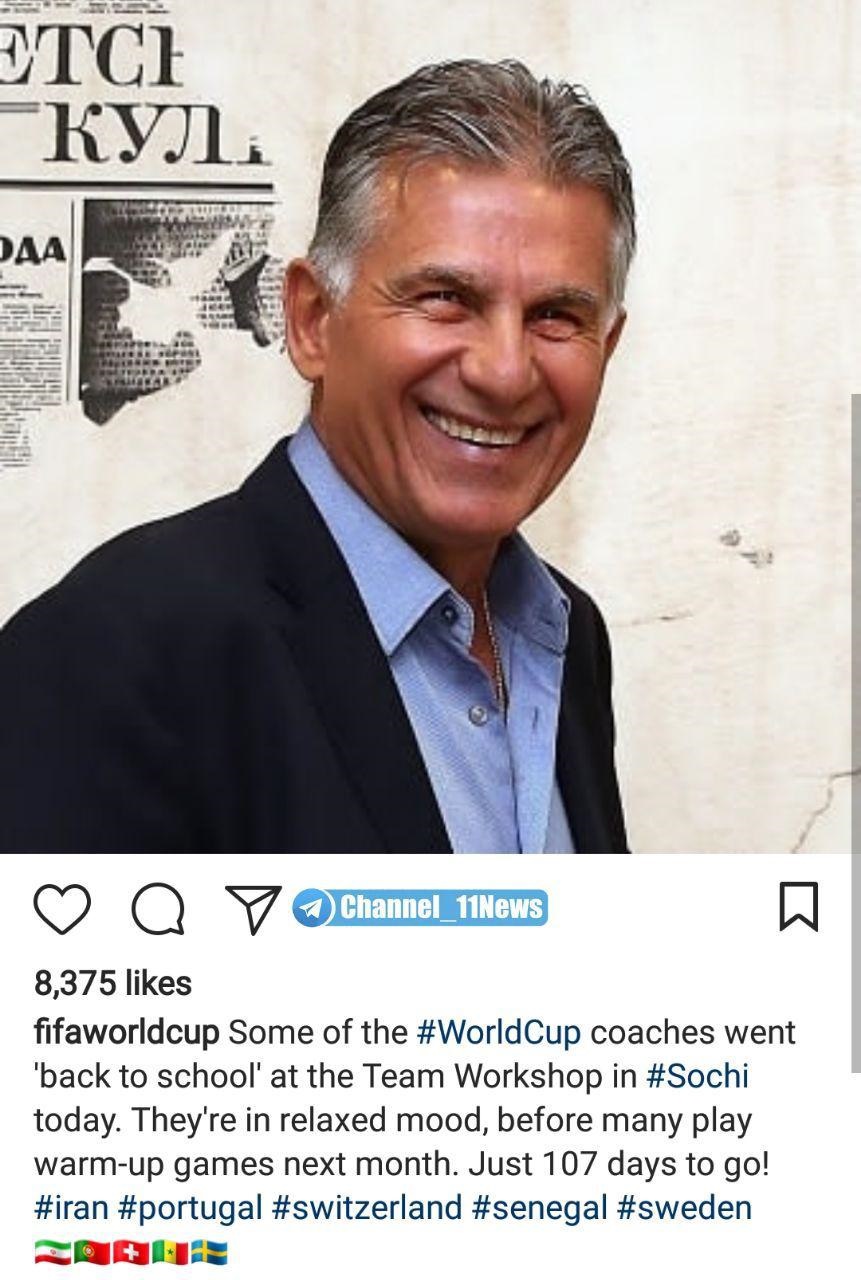Bookmark this post
This screenshot has width=861, height=1280.
pos(798,907)
